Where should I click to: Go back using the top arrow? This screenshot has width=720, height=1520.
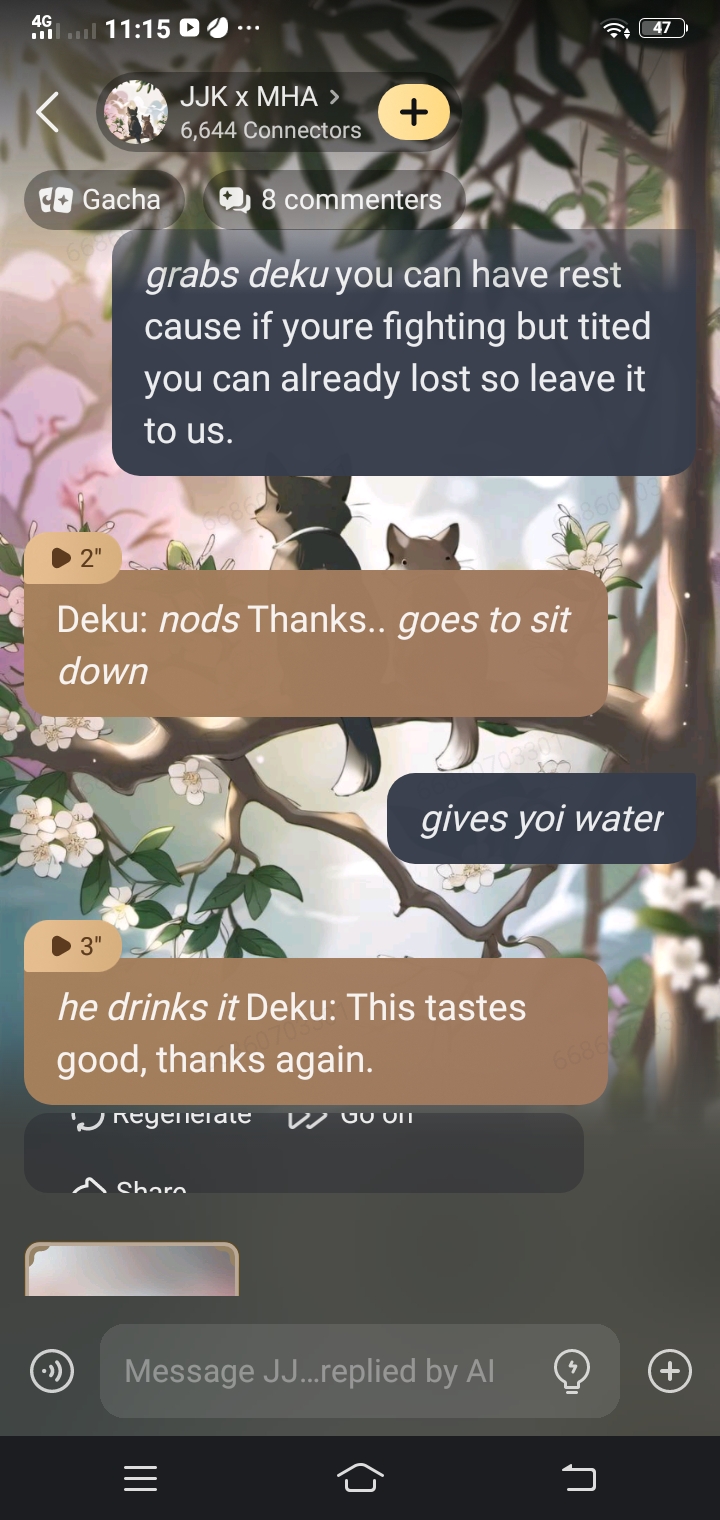[47, 112]
